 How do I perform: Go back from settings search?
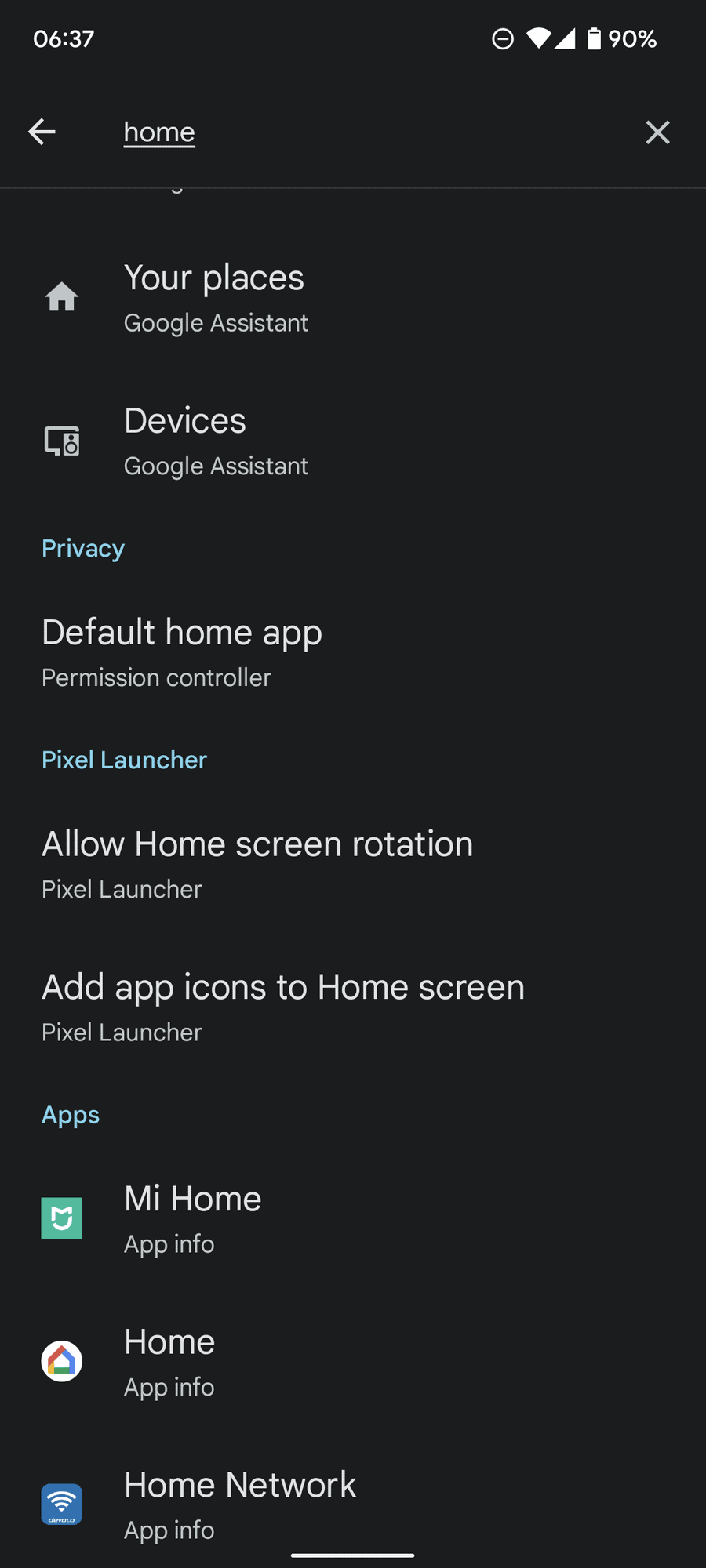click(x=42, y=132)
